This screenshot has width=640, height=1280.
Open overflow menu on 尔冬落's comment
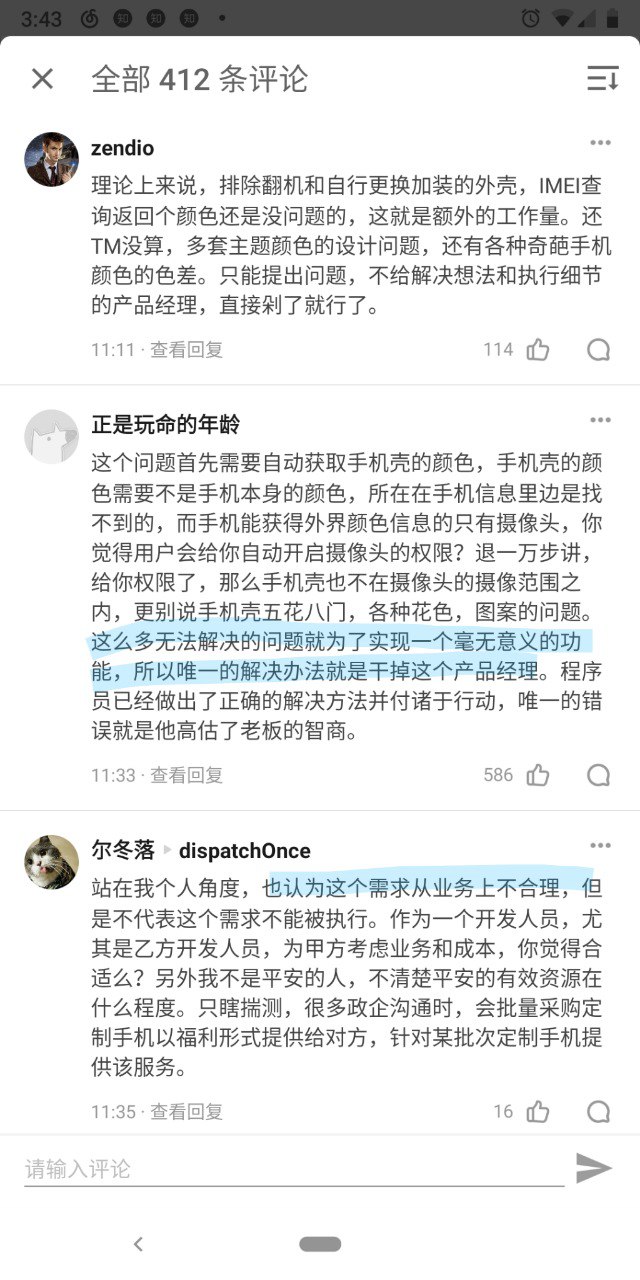pyautogui.click(x=600, y=846)
